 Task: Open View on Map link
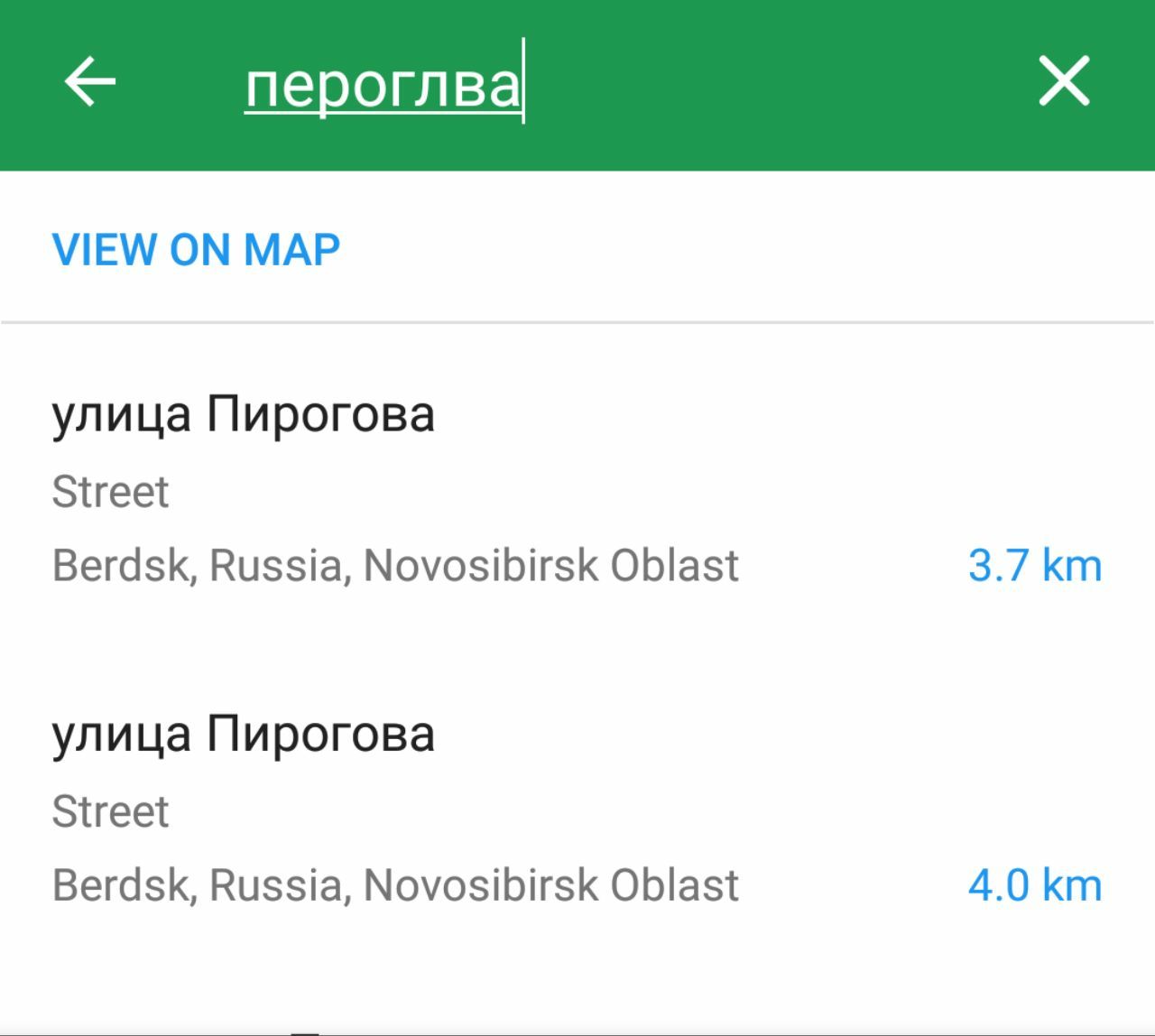[196, 250]
